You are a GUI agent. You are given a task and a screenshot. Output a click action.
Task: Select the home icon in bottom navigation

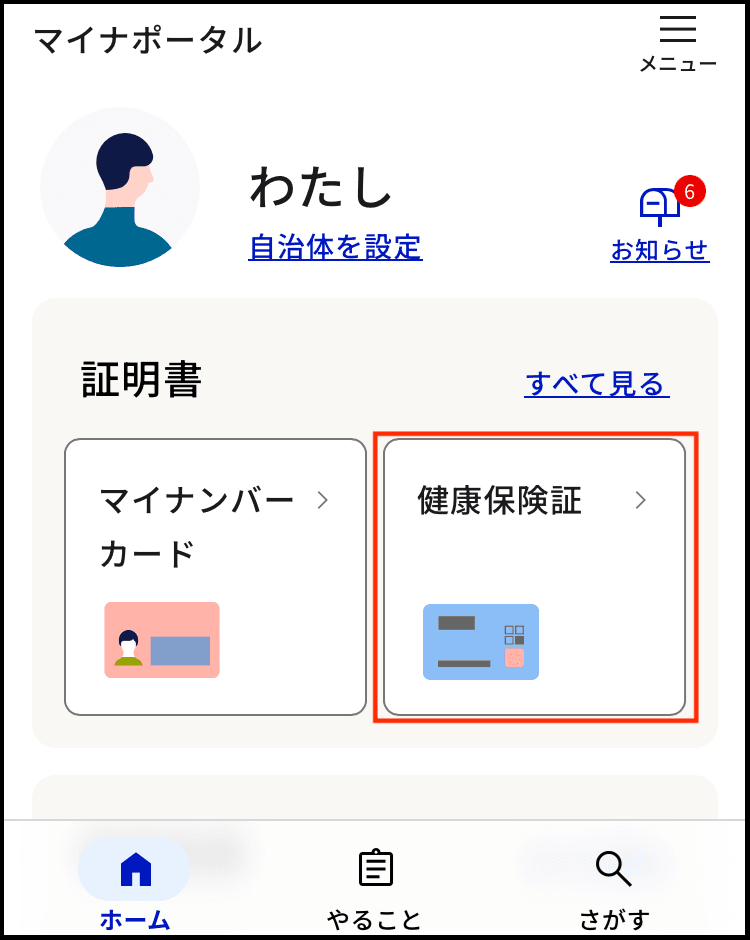134,868
